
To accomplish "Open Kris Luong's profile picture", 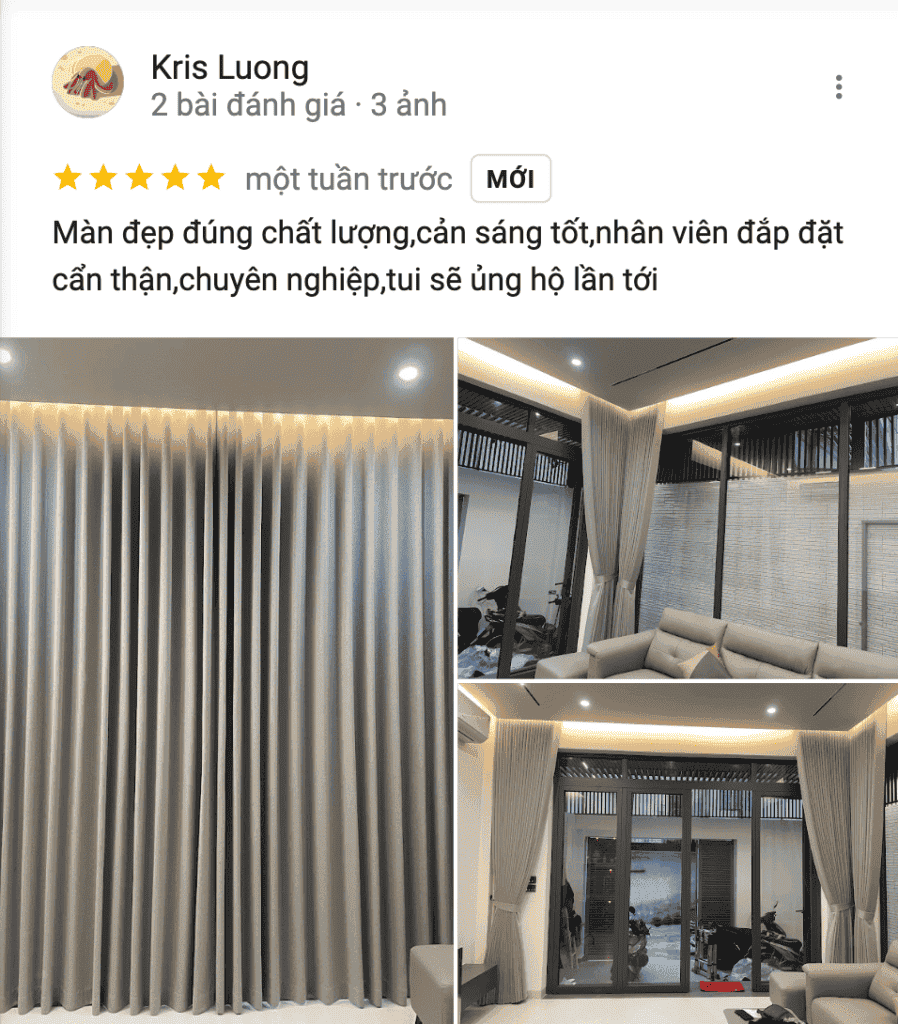I will [88, 83].
